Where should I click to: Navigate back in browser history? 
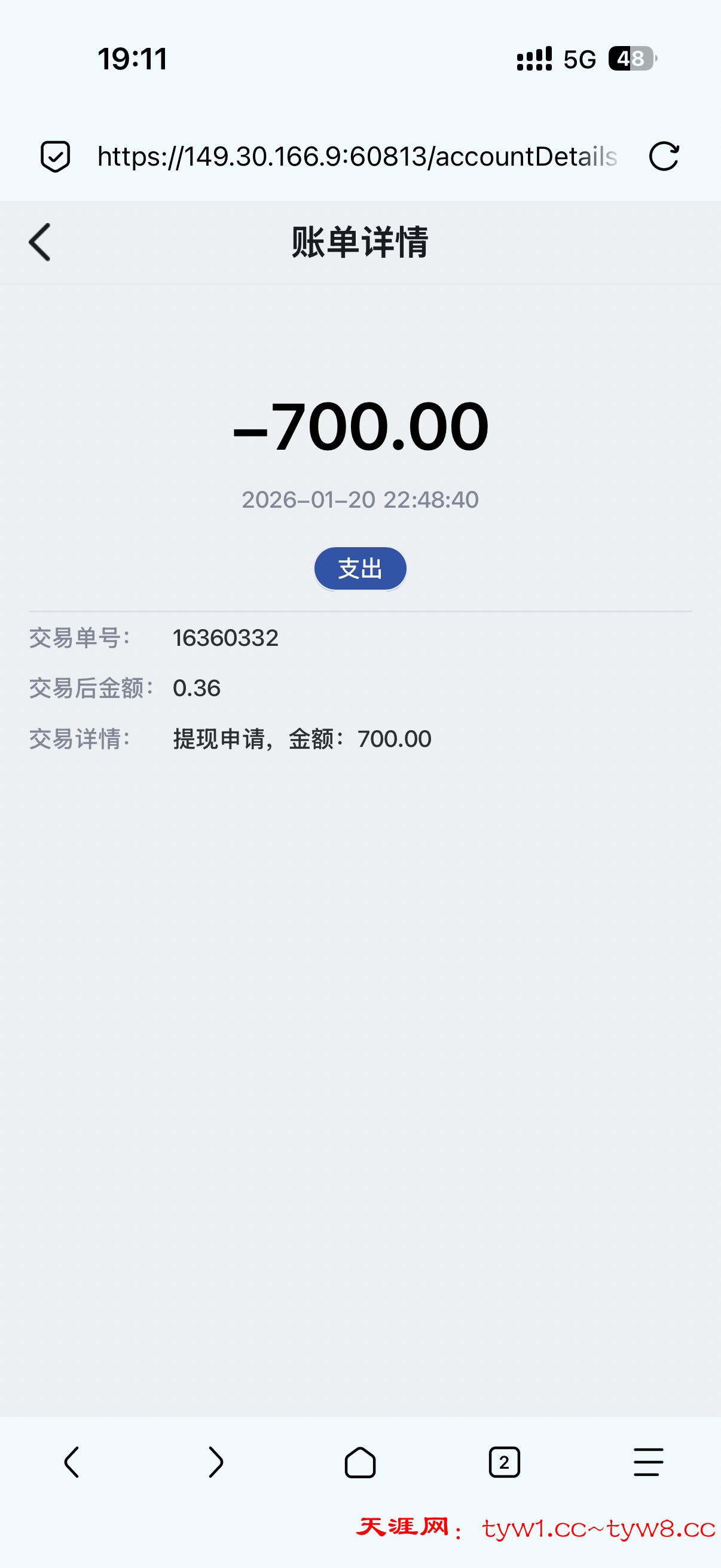72,1462
